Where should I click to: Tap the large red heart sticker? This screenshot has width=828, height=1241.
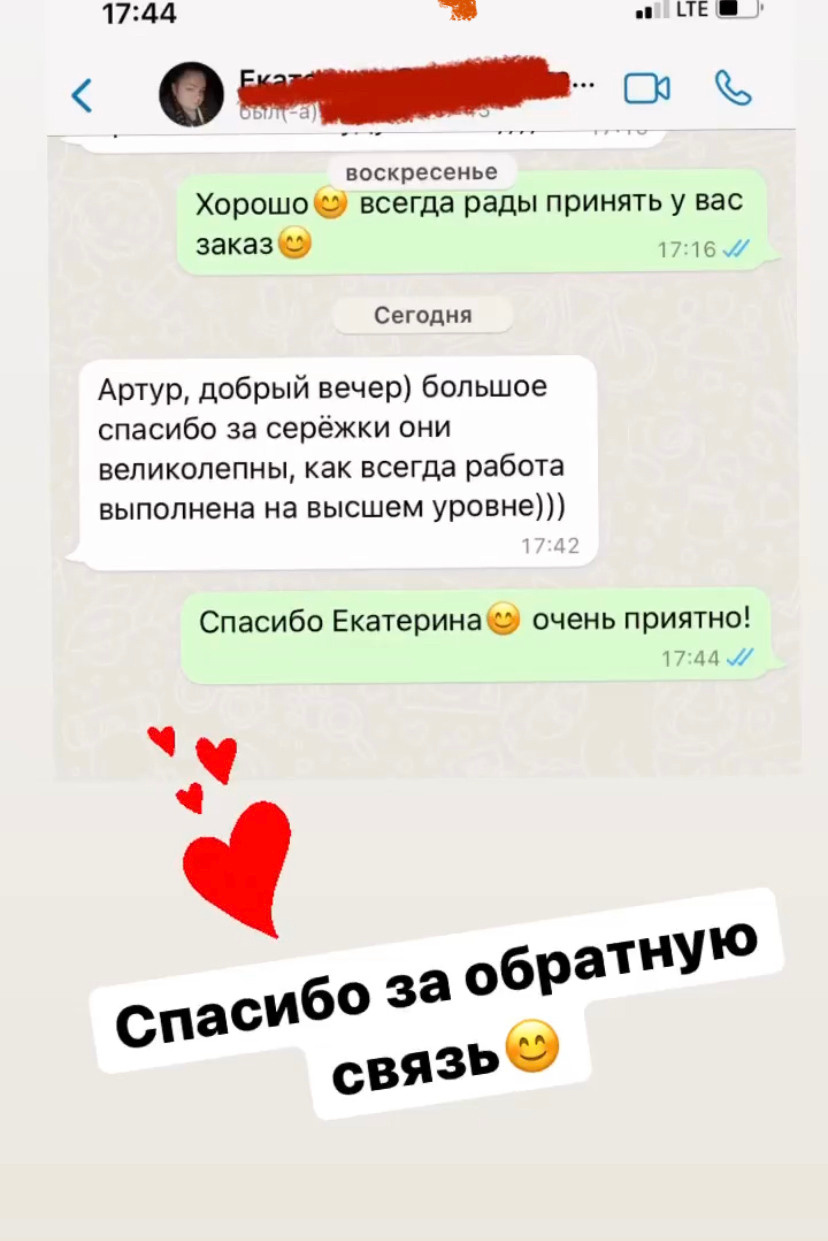tap(235, 872)
